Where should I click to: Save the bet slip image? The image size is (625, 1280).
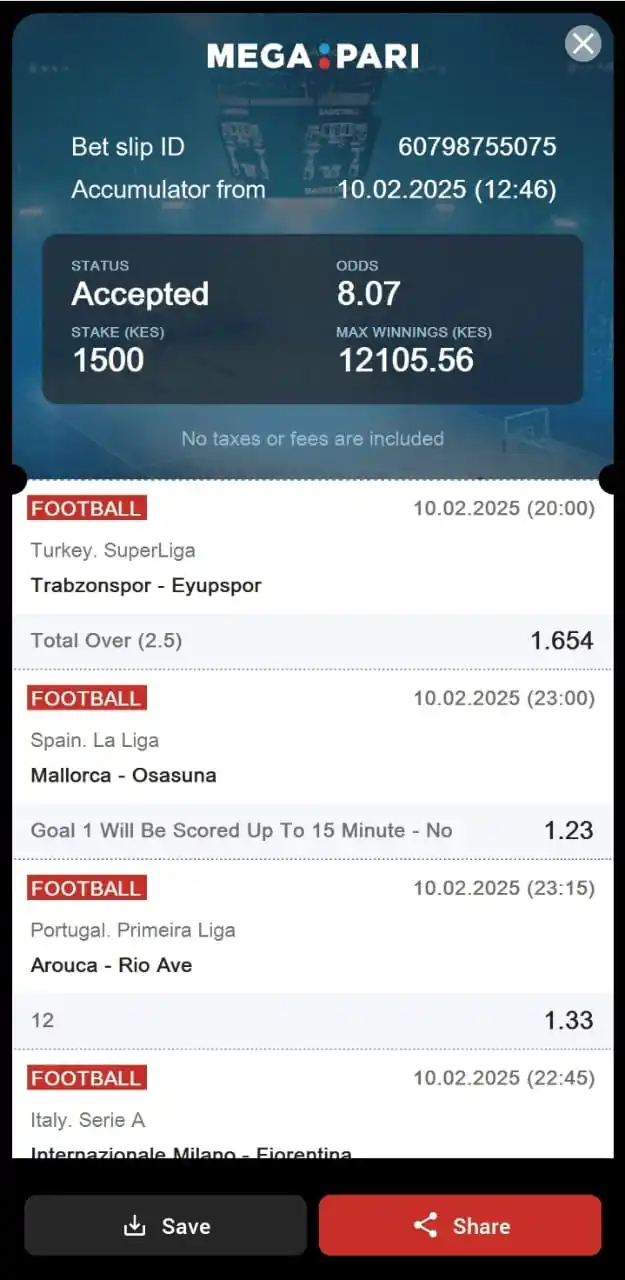(166, 1225)
